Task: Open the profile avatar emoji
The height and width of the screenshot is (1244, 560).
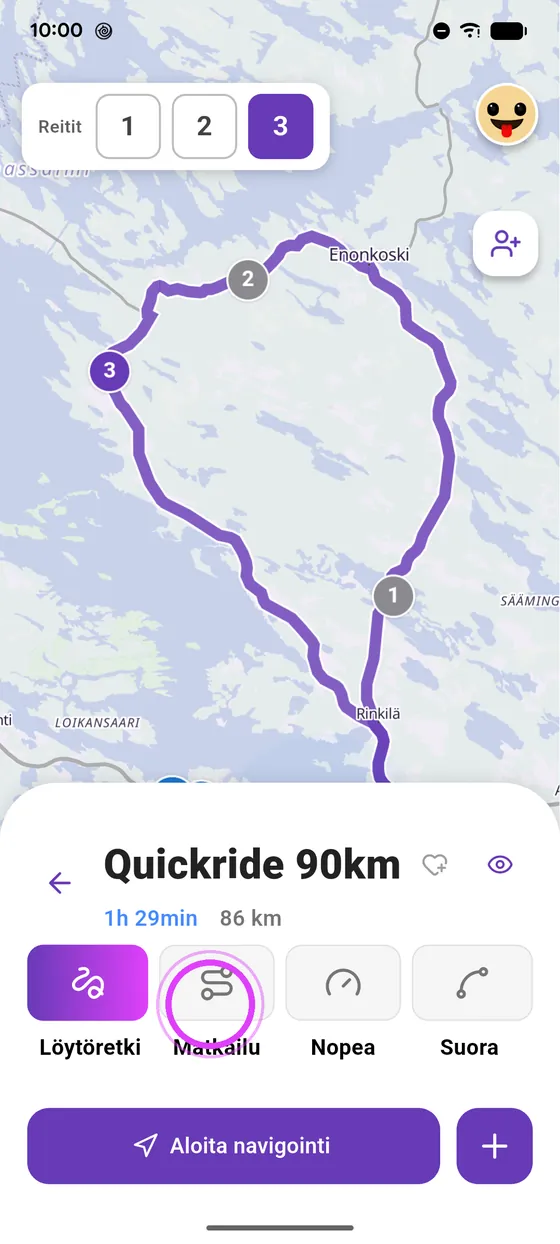Action: 506,115
